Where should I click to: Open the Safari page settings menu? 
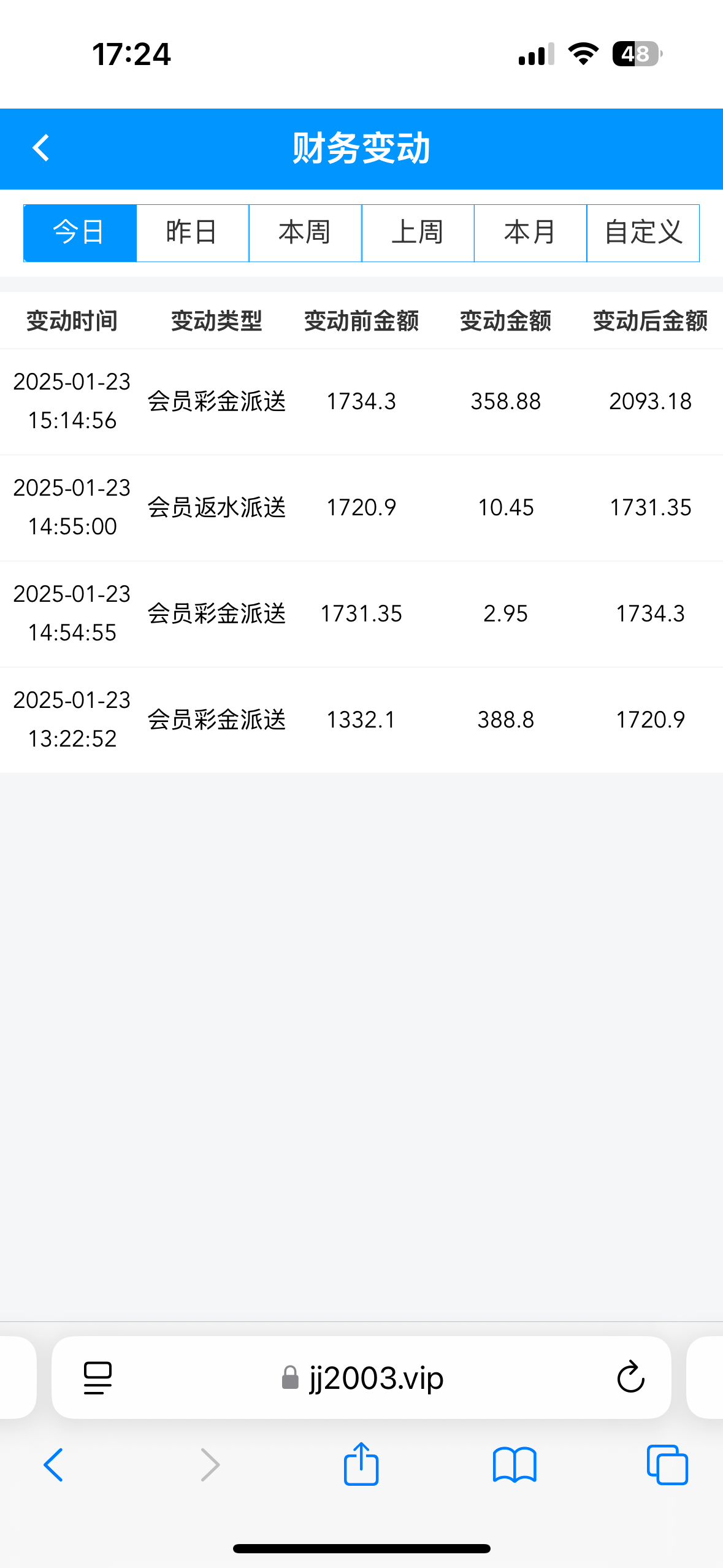98,1378
